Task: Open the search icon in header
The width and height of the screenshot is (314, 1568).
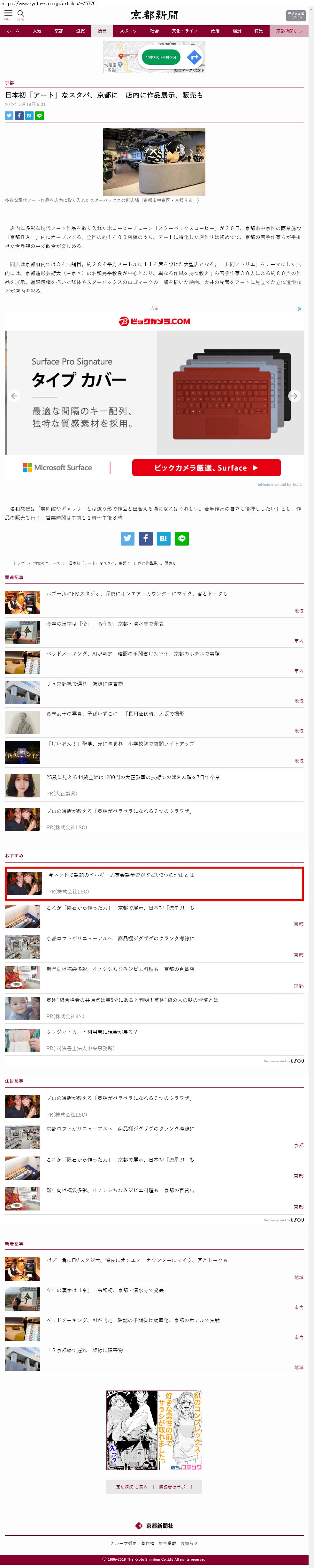Action: point(21,14)
